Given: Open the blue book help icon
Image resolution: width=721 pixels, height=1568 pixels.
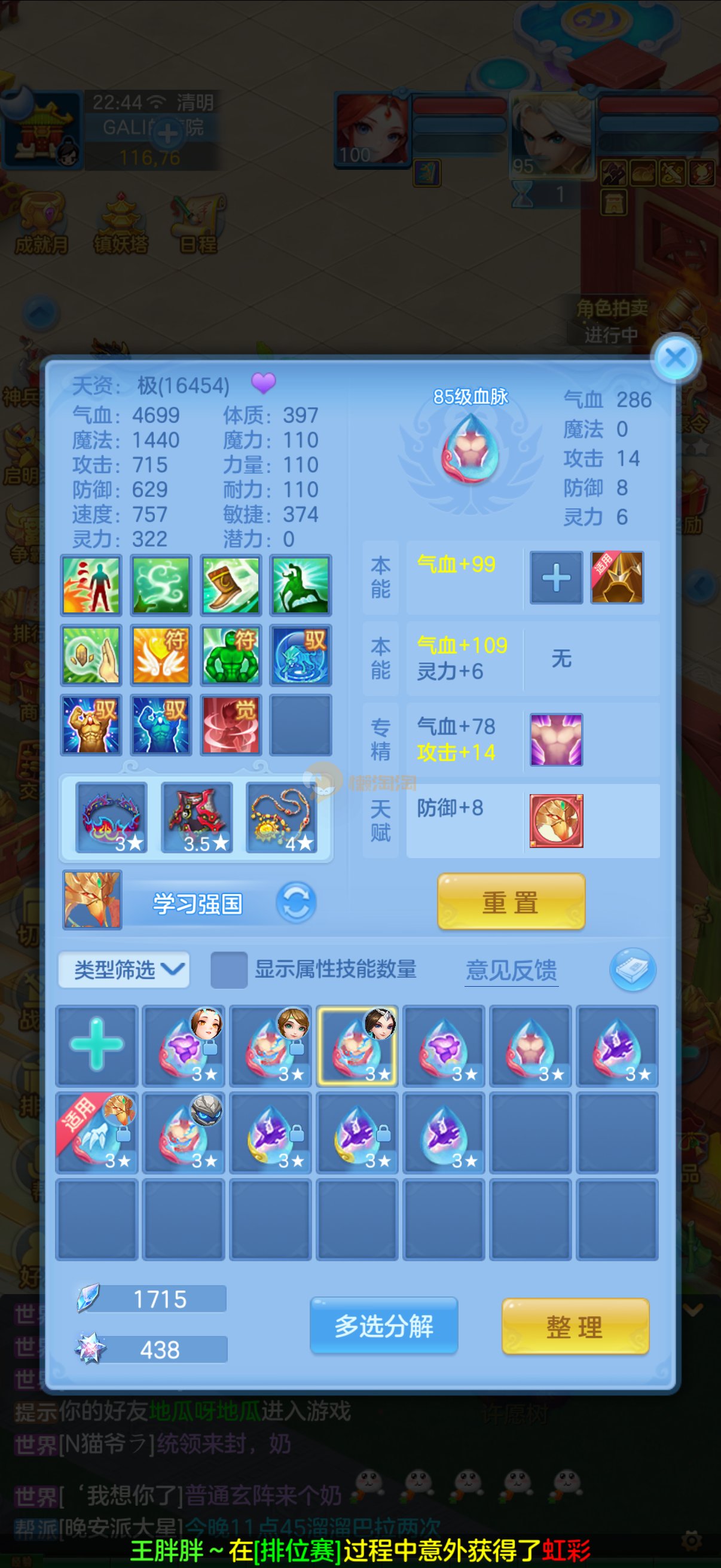Looking at the screenshot, I should pyautogui.click(x=633, y=969).
